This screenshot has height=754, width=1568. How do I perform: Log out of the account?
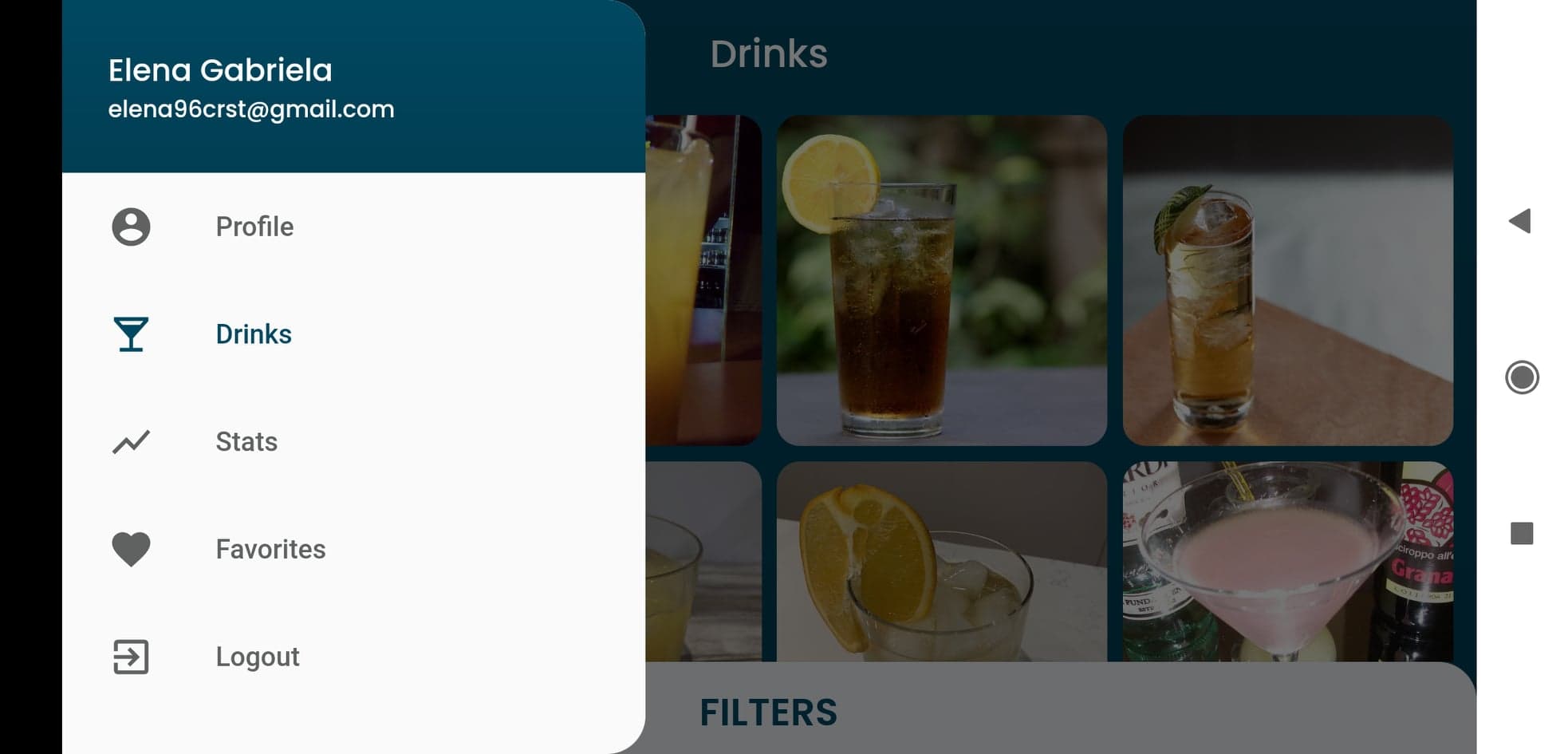[257, 657]
